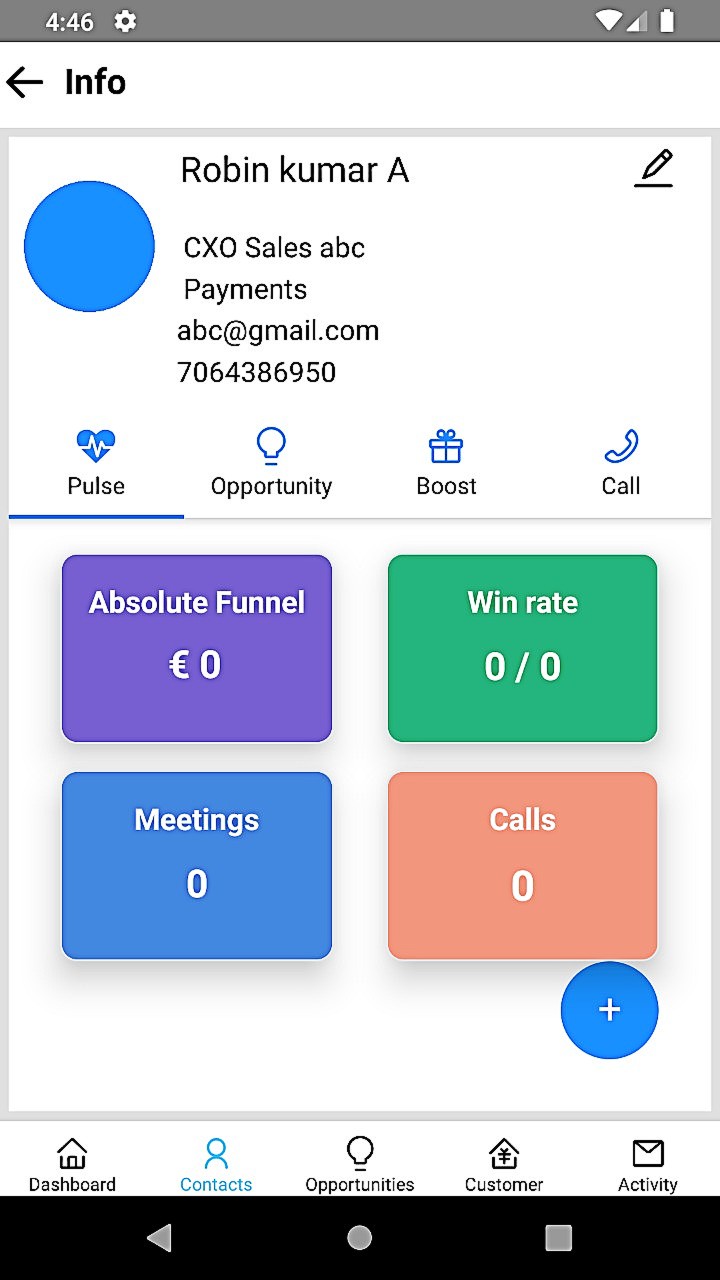The width and height of the screenshot is (720, 1280).
Task: Open the Absolute Funnel card
Action: 197,648
